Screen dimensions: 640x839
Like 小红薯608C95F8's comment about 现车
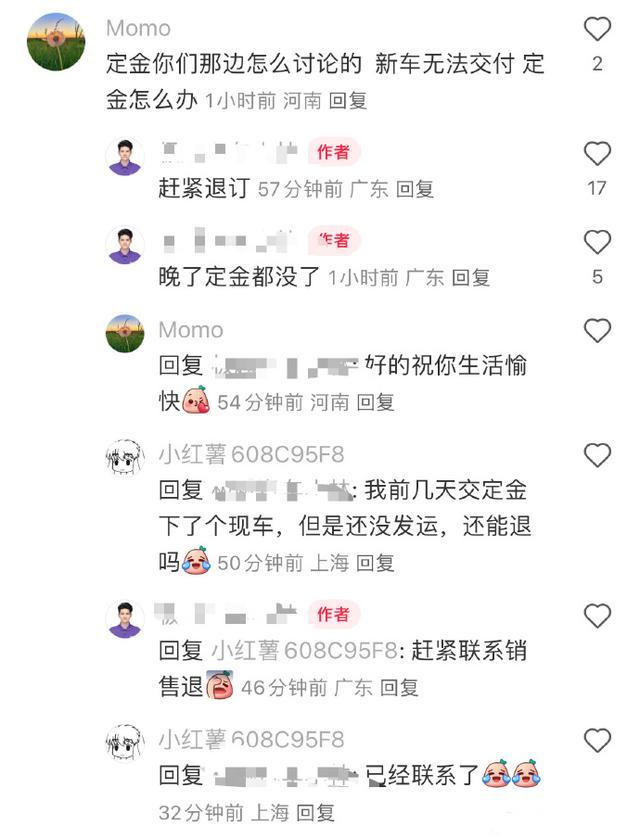tap(597, 456)
